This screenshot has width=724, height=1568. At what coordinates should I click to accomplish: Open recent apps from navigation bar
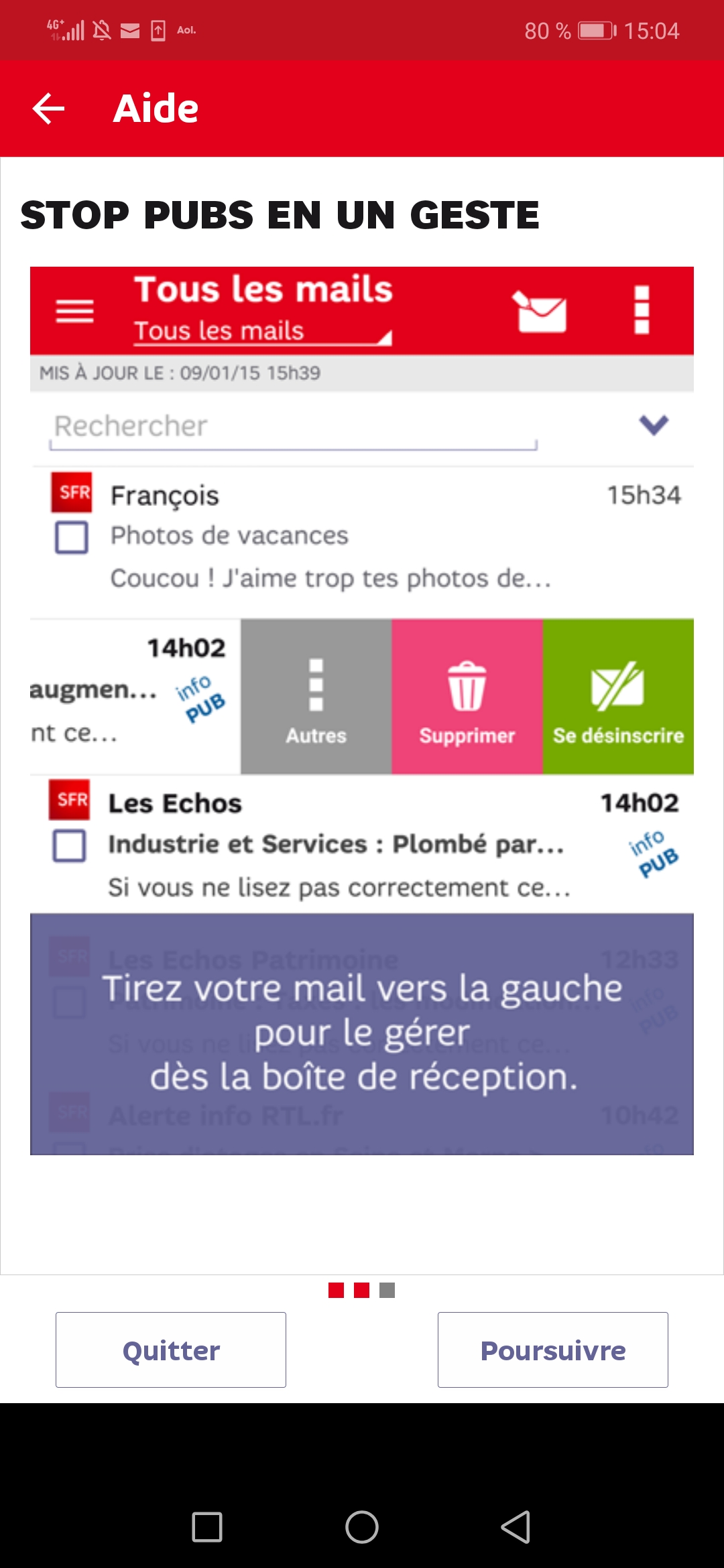(207, 1527)
